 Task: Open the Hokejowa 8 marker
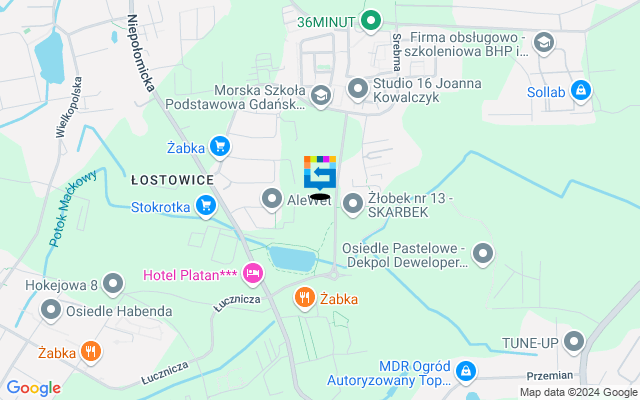[113, 286]
